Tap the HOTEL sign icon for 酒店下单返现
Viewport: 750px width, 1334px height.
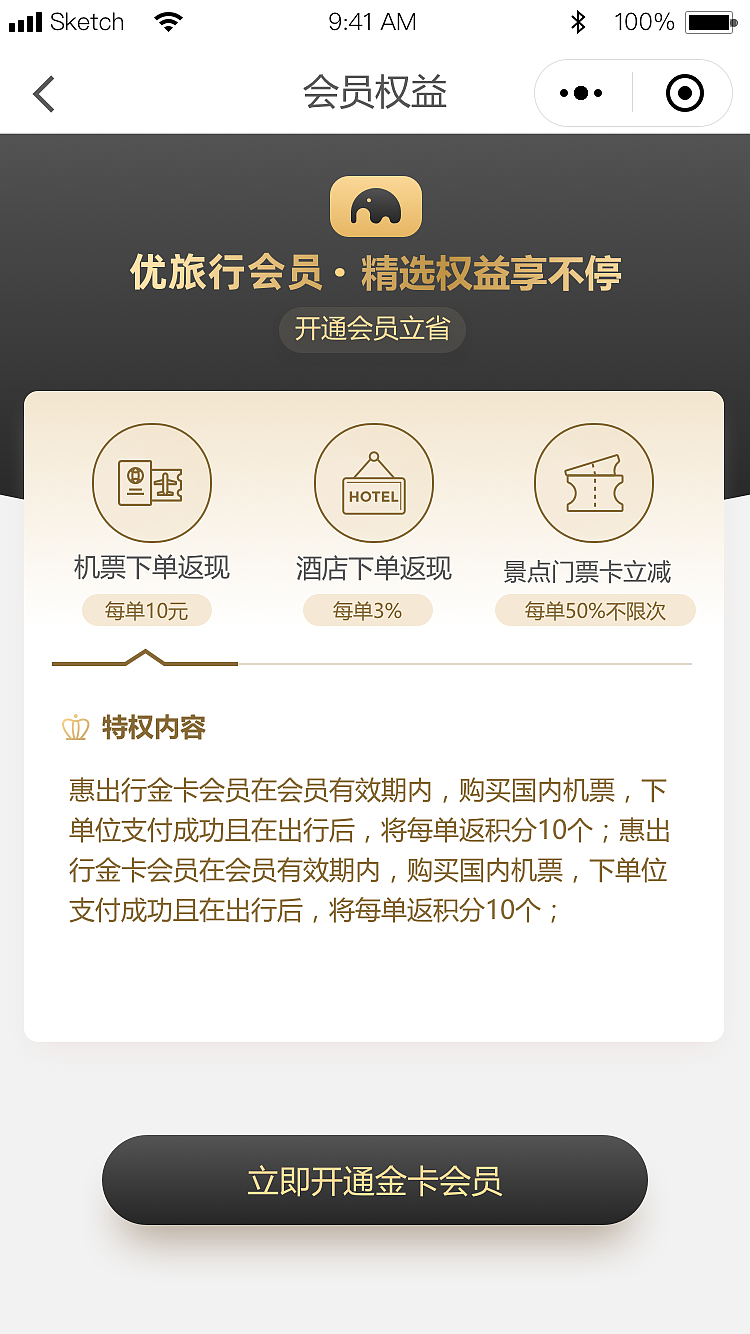pos(373,482)
